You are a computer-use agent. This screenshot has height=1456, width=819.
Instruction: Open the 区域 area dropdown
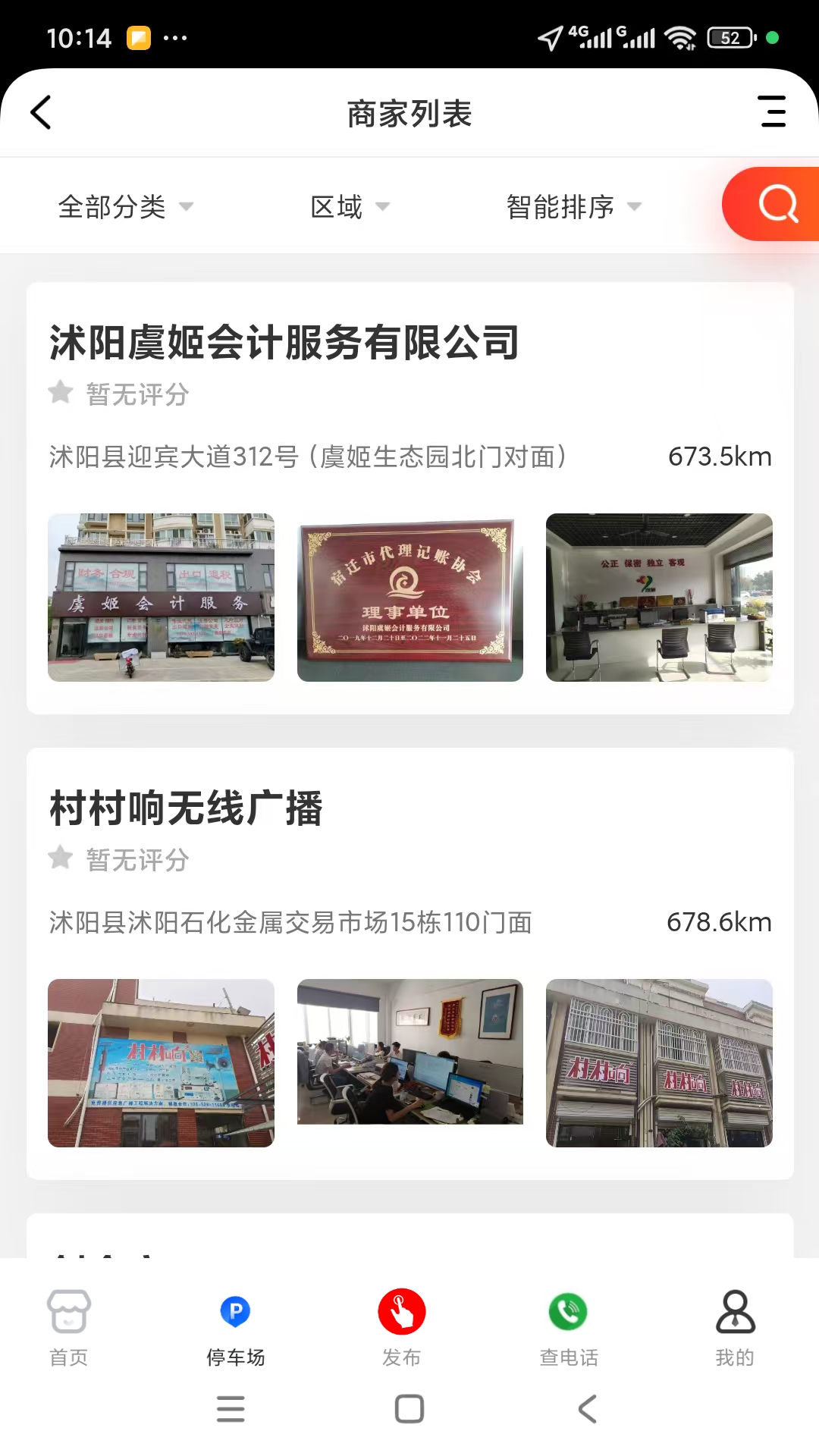pyautogui.click(x=350, y=206)
